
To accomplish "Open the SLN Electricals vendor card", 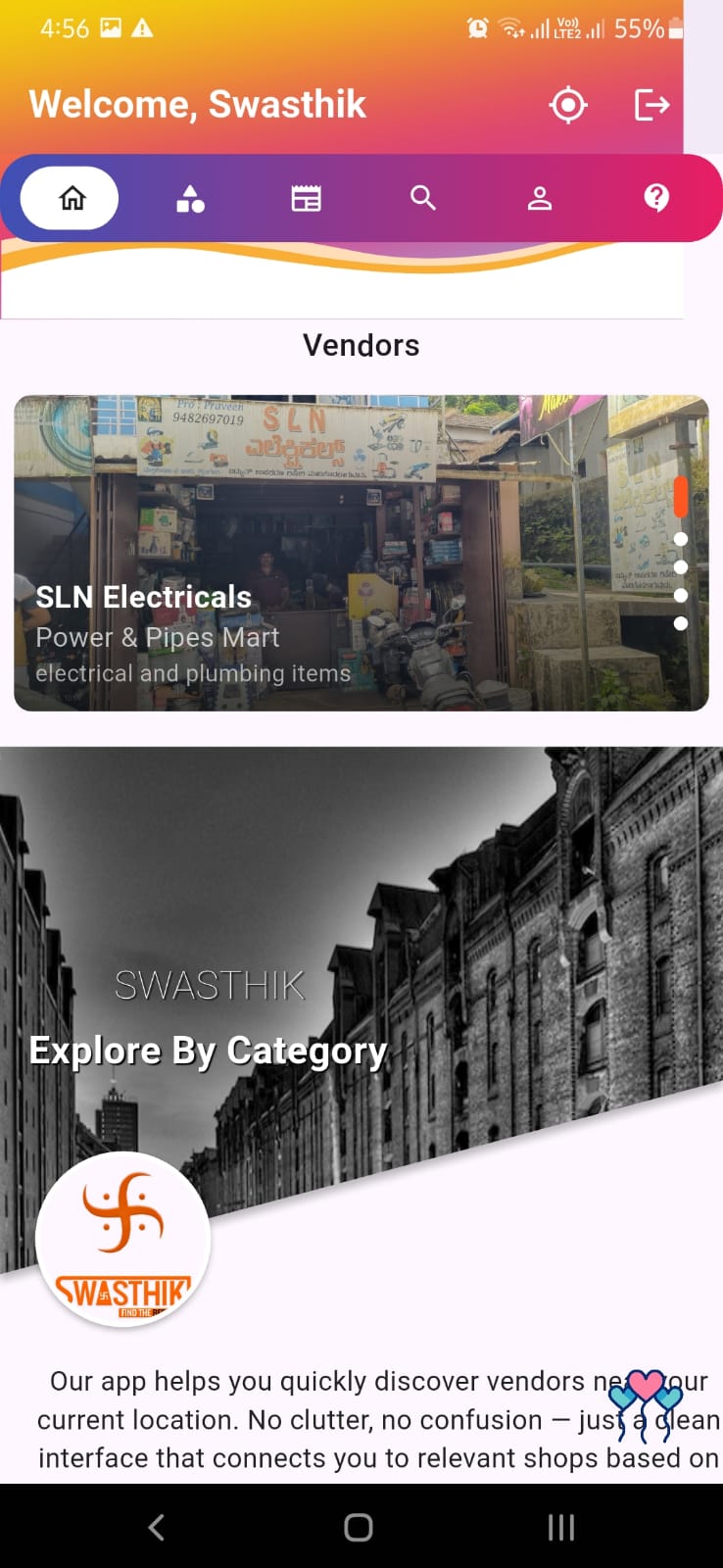I will [x=361, y=553].
